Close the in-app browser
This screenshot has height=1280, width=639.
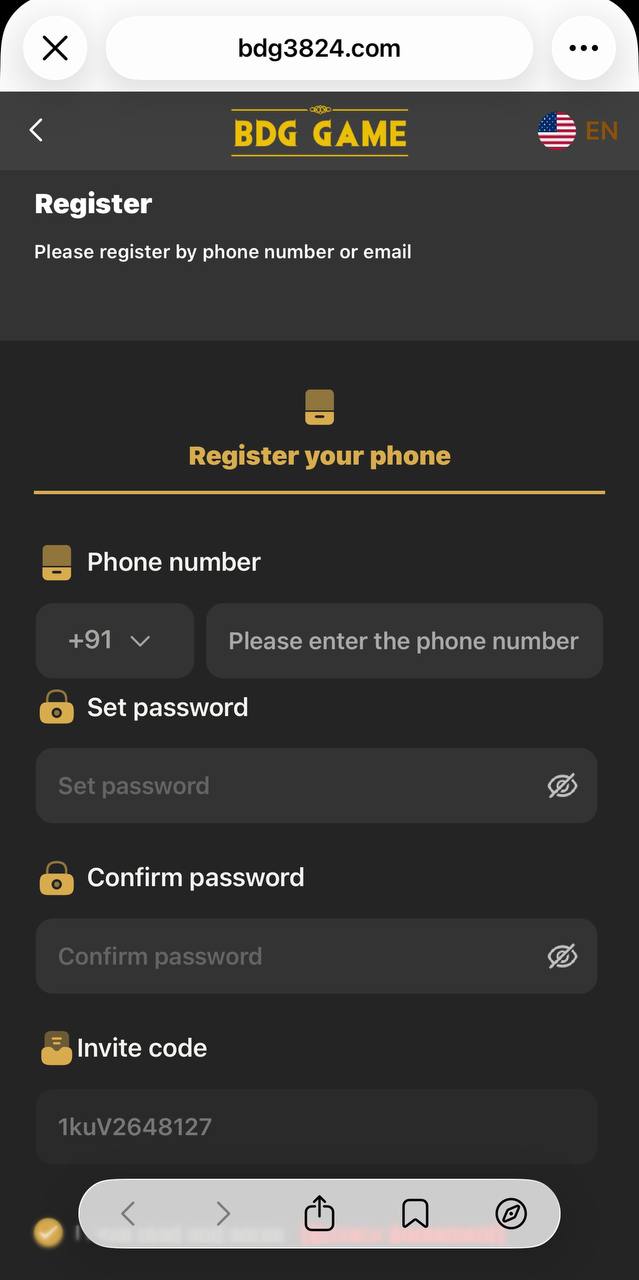55,48
